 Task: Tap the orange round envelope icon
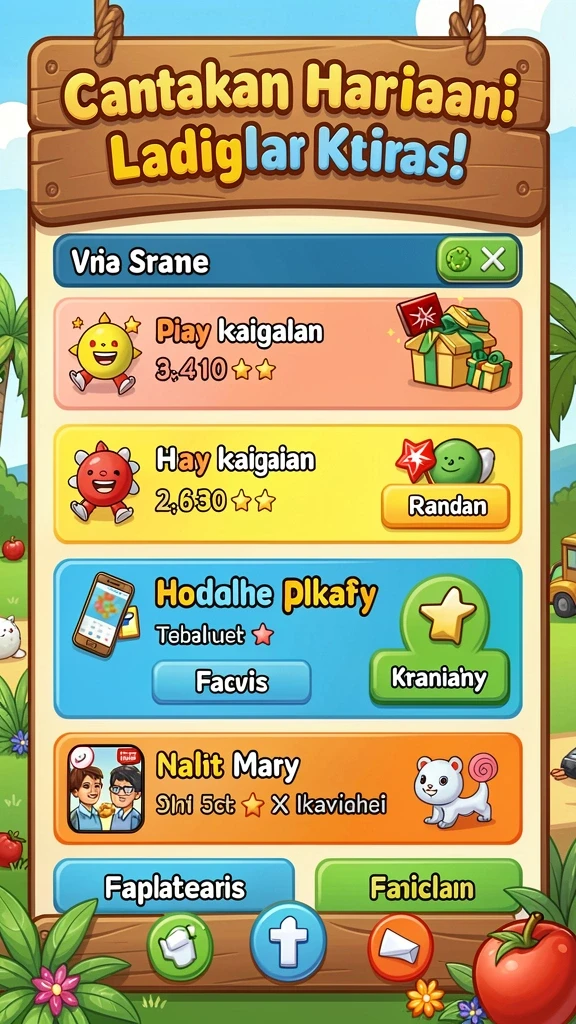click(400, 946)
